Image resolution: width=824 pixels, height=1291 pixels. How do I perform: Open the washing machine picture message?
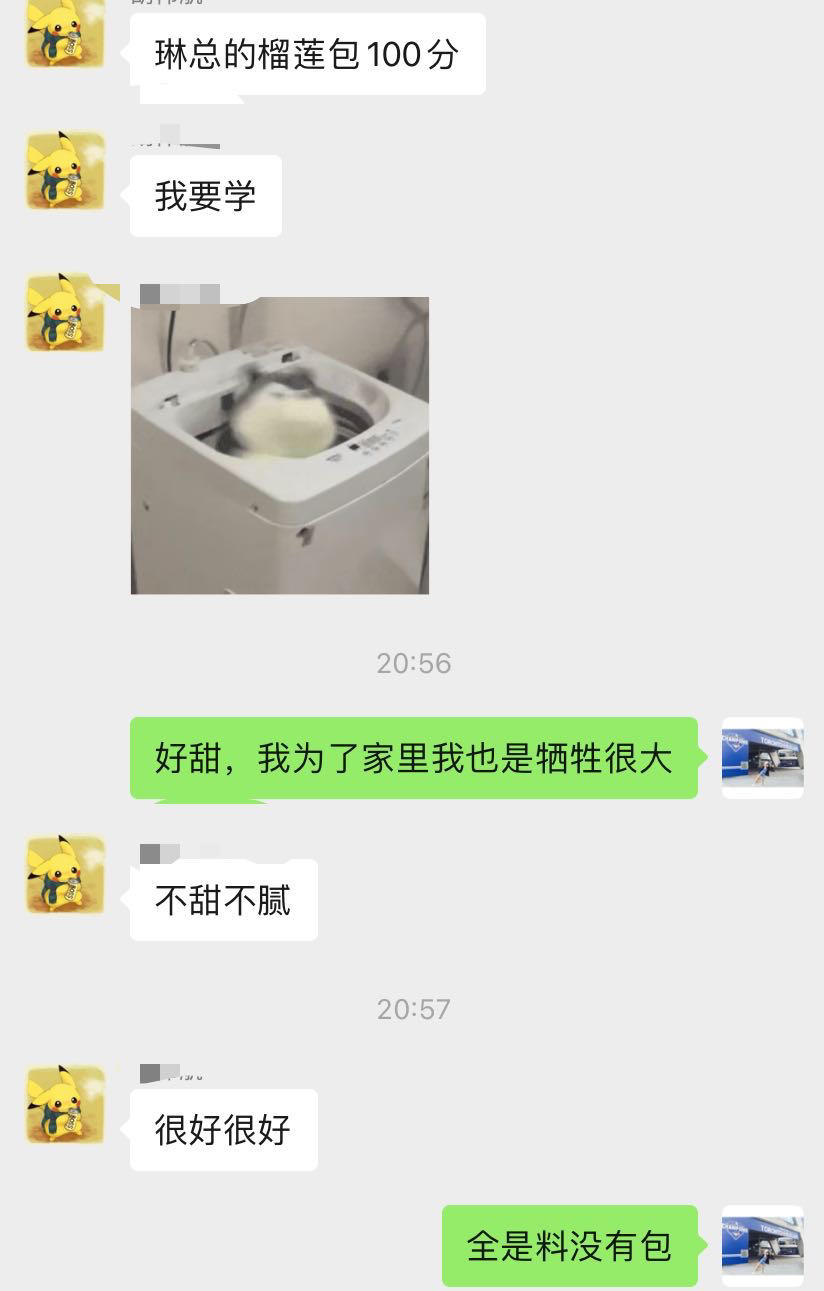tap(280, 445)
